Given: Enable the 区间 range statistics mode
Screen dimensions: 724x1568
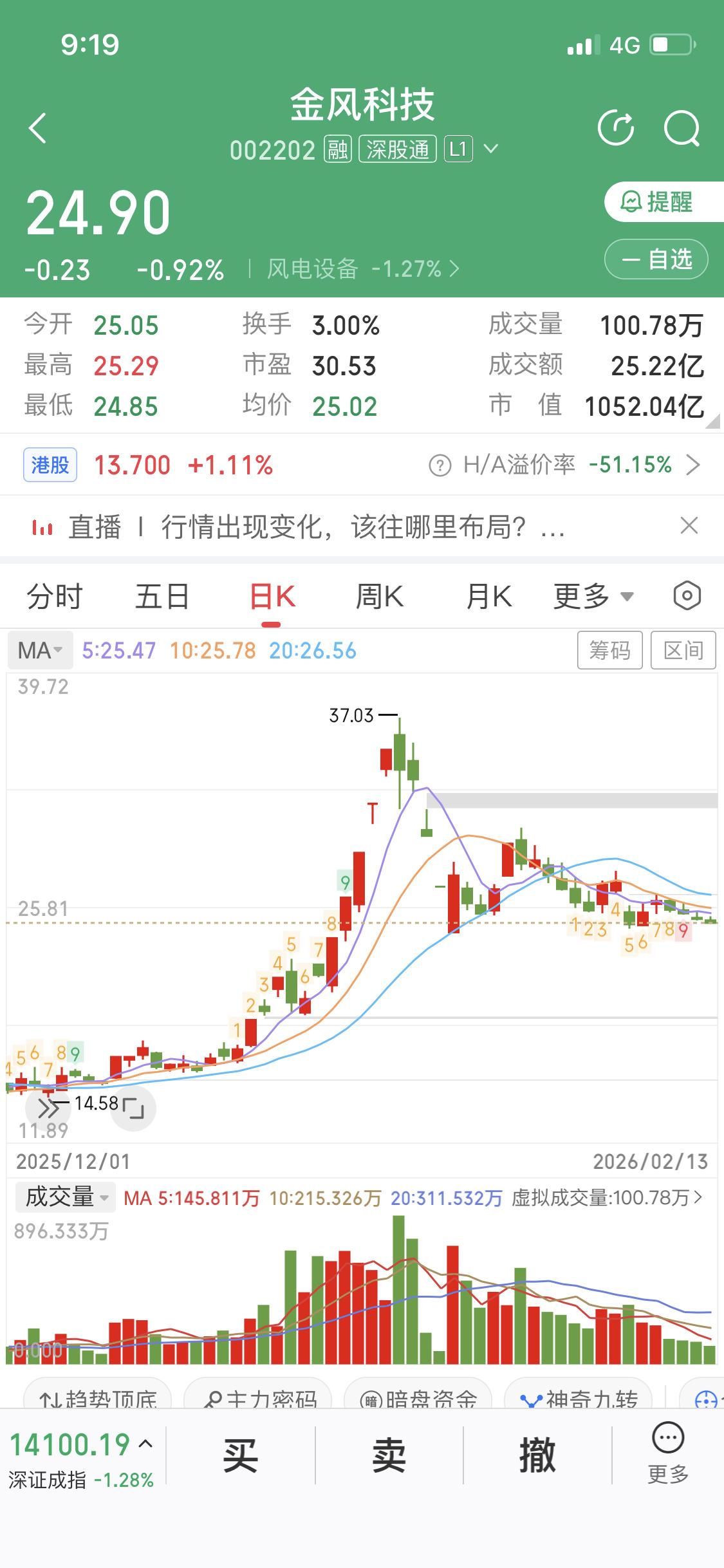Looking at the screenshot, I should (x=683, y=650).
